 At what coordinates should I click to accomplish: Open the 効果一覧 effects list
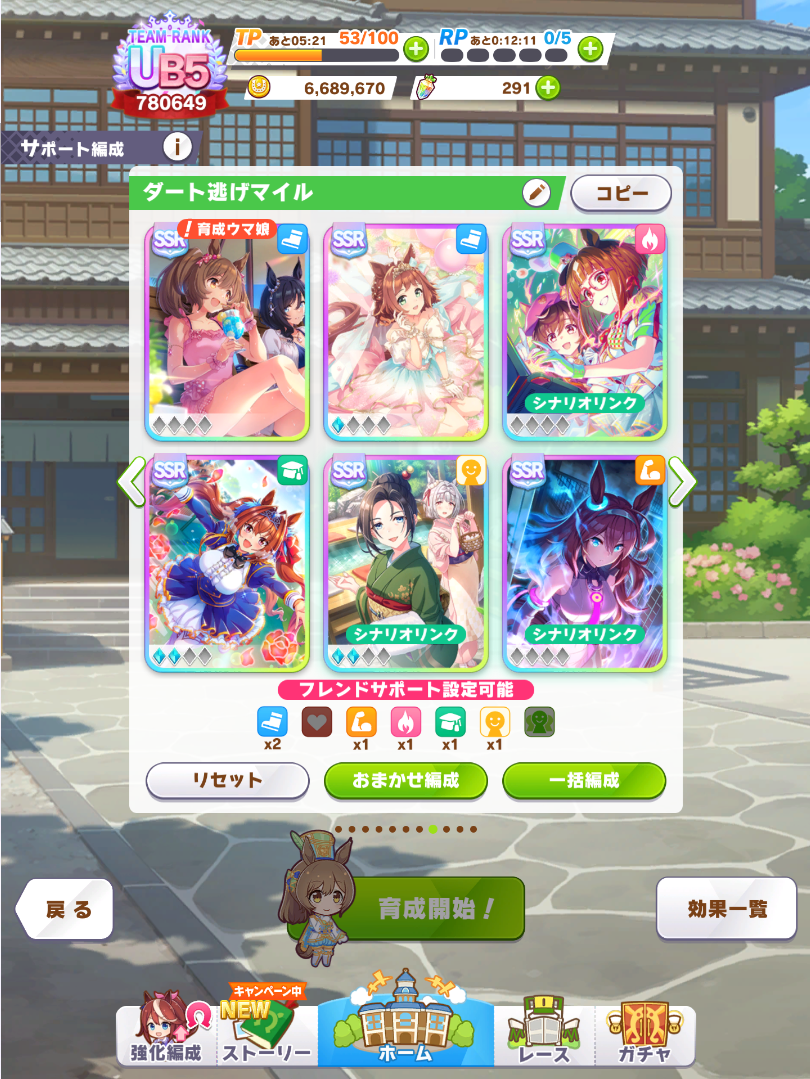[726, 909]
